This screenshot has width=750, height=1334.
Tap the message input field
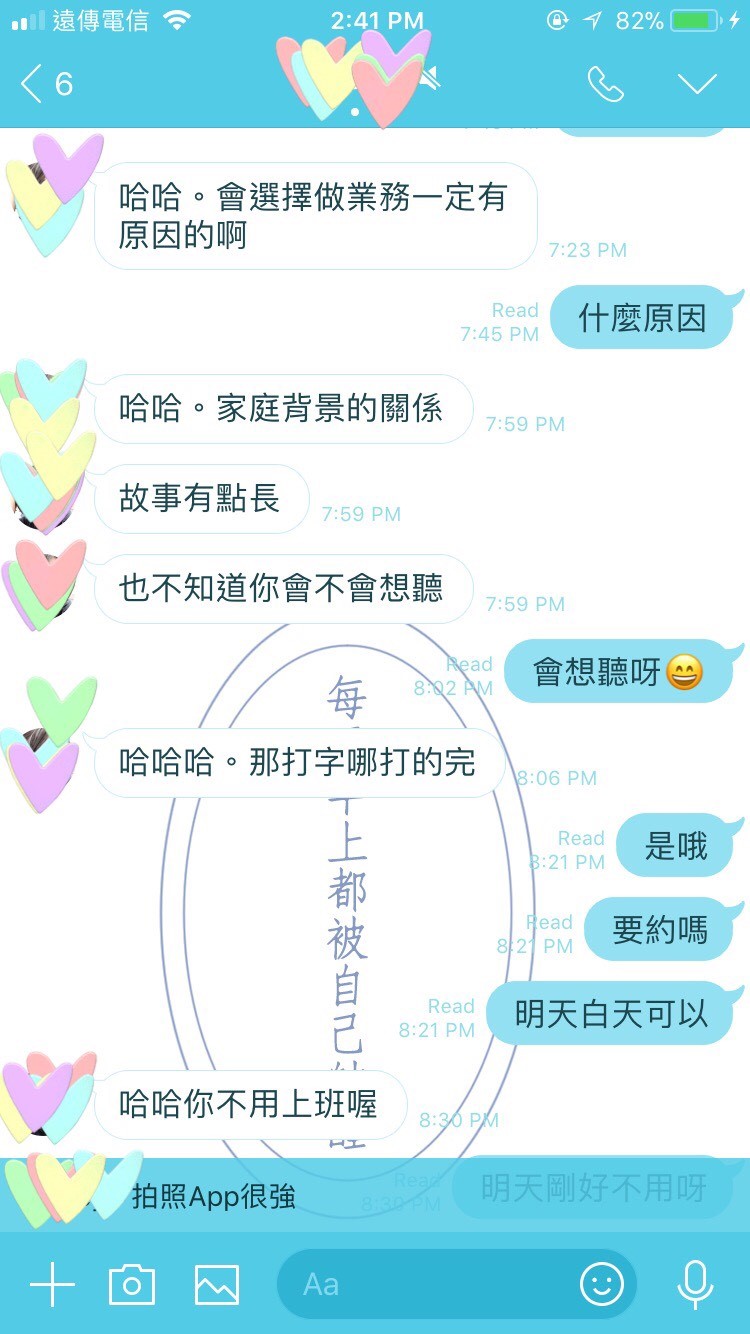coord(430,1284)
